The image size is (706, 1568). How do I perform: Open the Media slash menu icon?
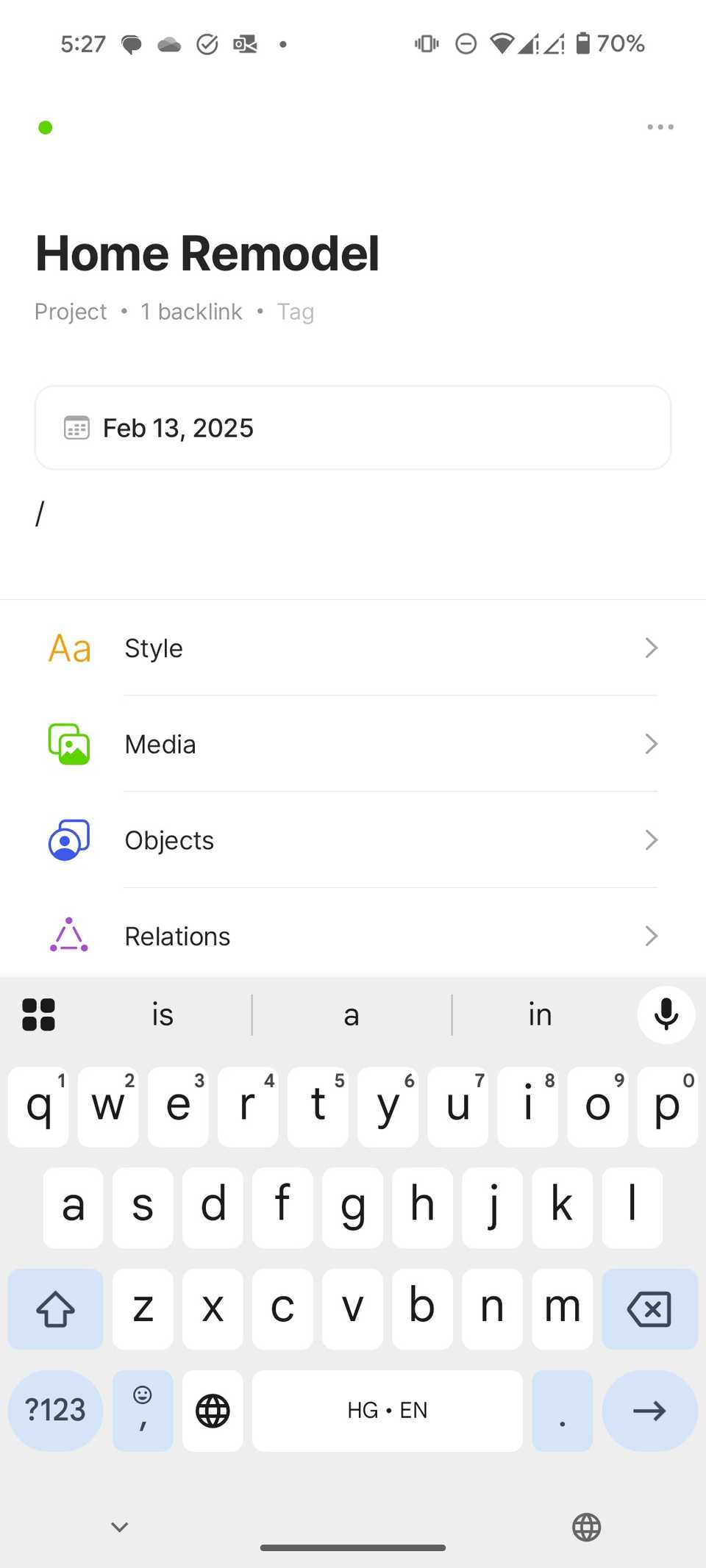[68, 744]
